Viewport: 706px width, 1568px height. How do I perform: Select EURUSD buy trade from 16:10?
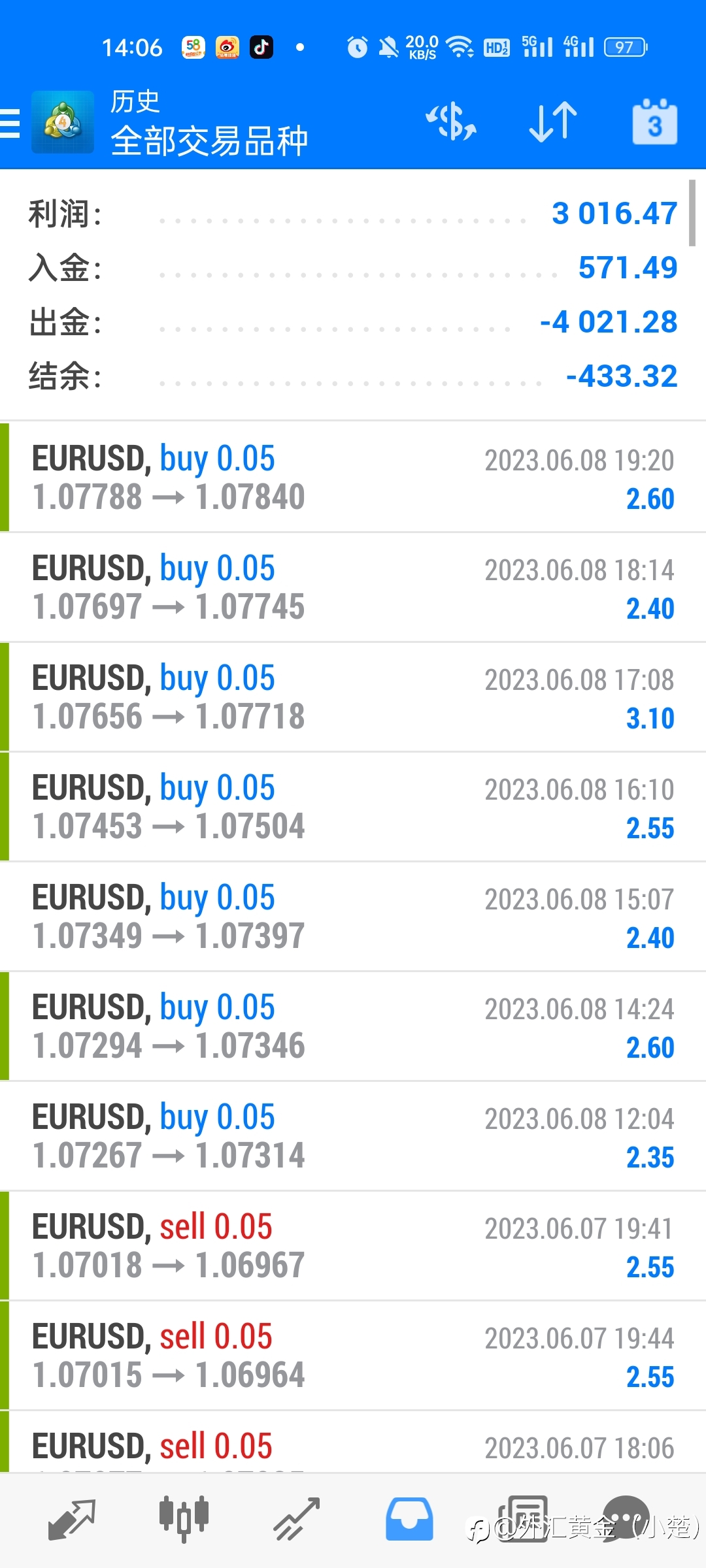click(x=353, y=807)
